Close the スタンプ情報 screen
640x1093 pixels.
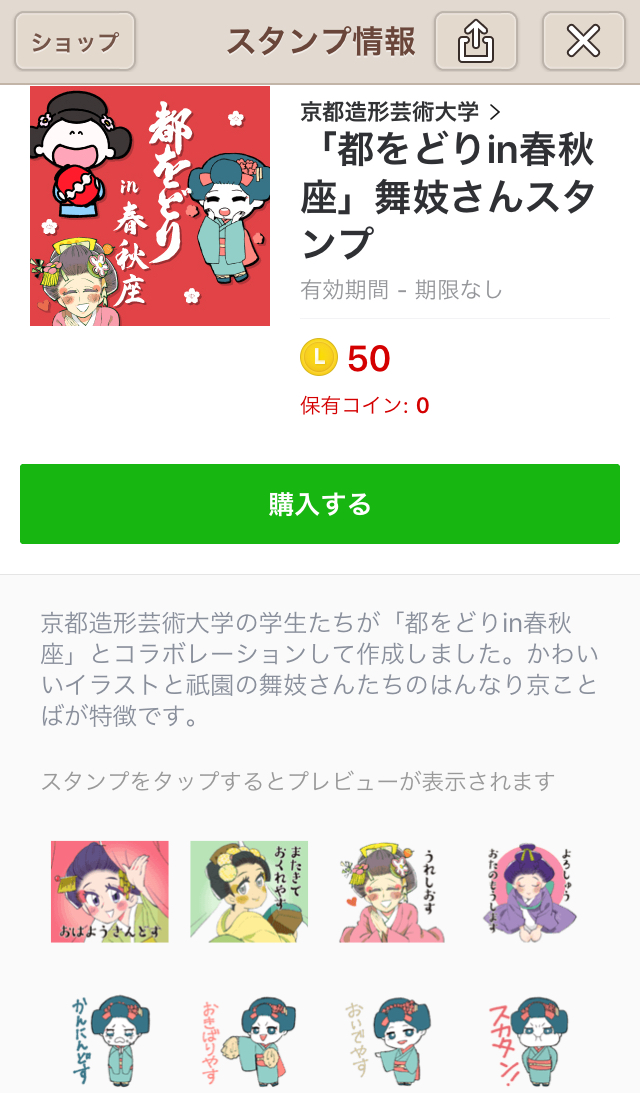pyautogui.click(x=583, y=42)
